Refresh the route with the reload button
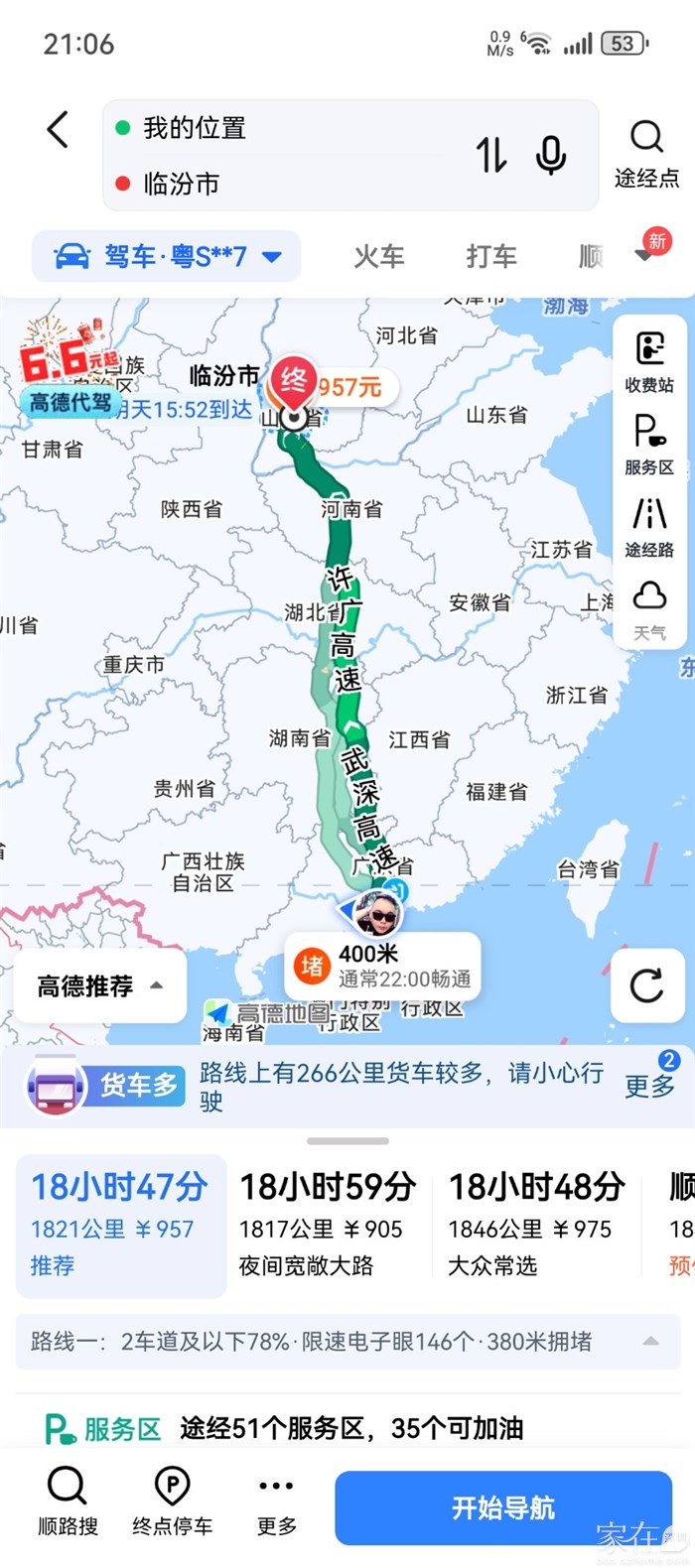 click(646, 984)
